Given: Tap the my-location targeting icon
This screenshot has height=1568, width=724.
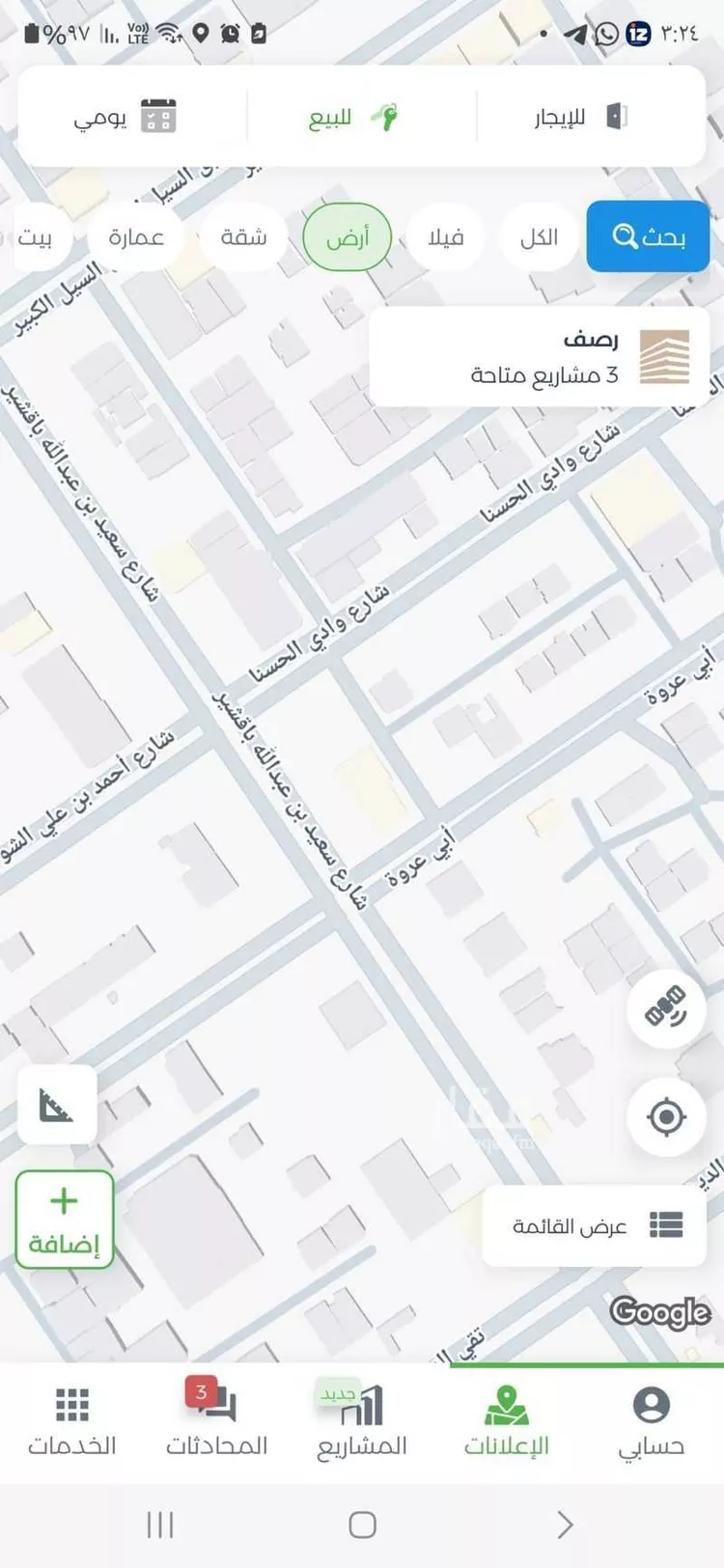Looking at the screenshot, I should click(x=665, y=1116).
